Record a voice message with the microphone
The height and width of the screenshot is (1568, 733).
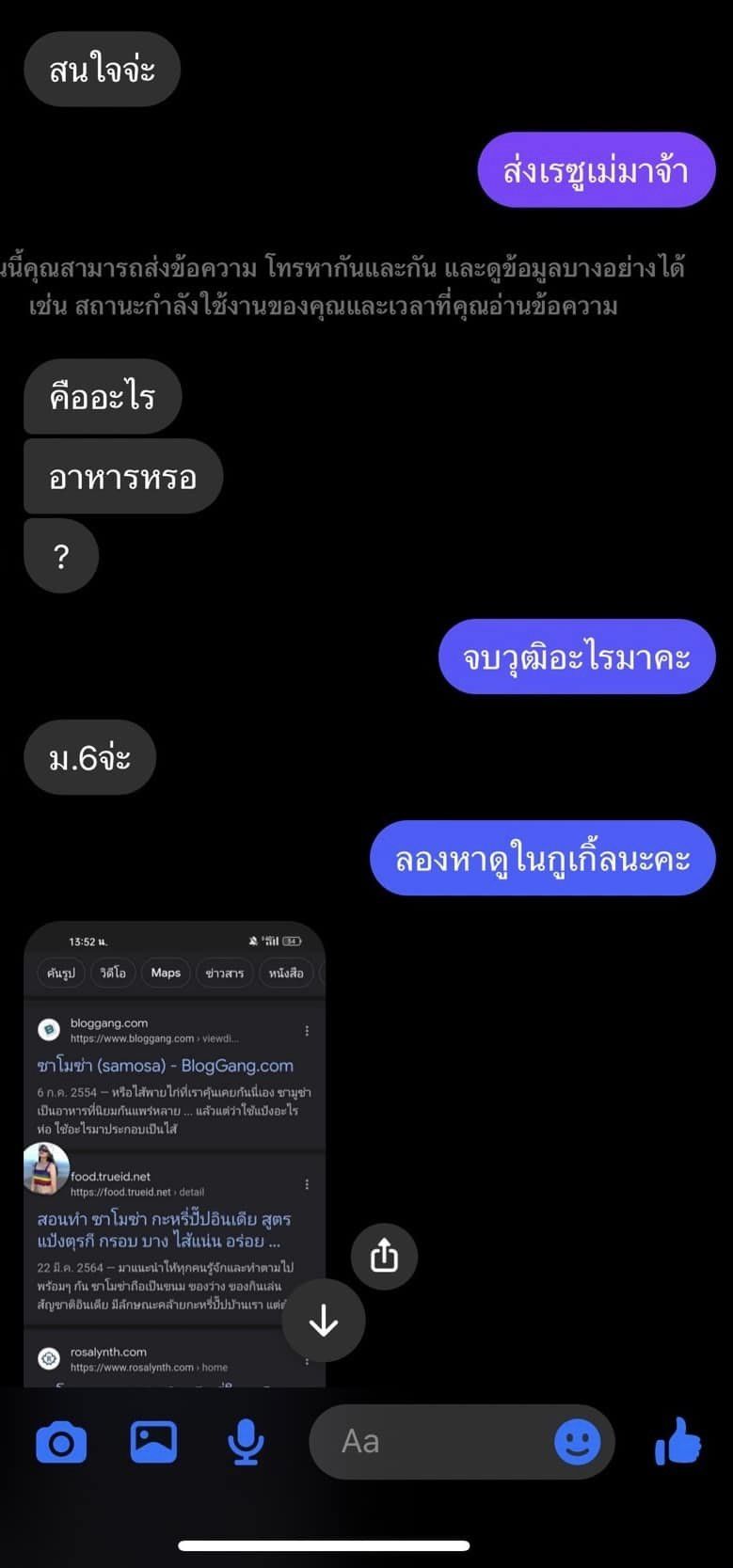[245, 1441]
